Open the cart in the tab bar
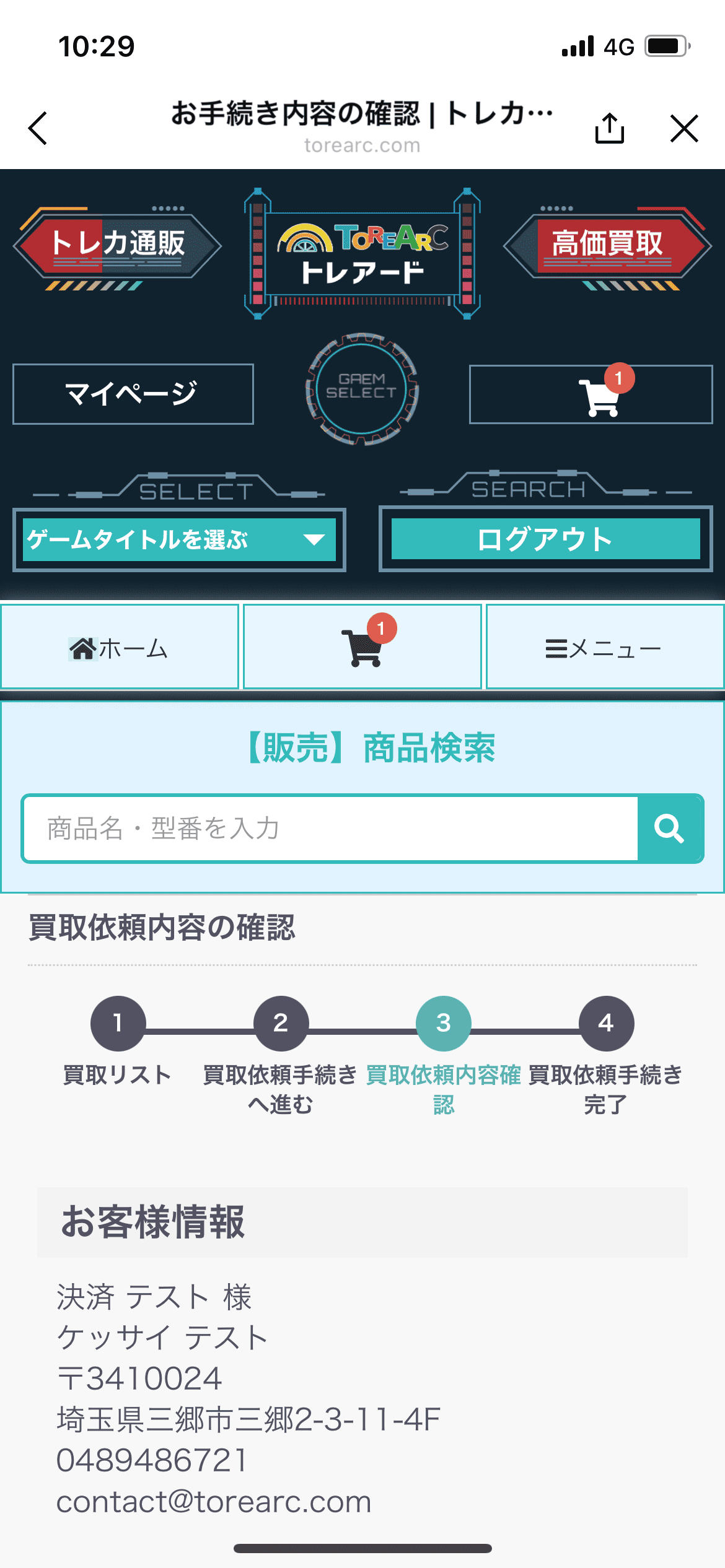The height and width of the screenshot is (1568, 725). click(x=362, y=647)
